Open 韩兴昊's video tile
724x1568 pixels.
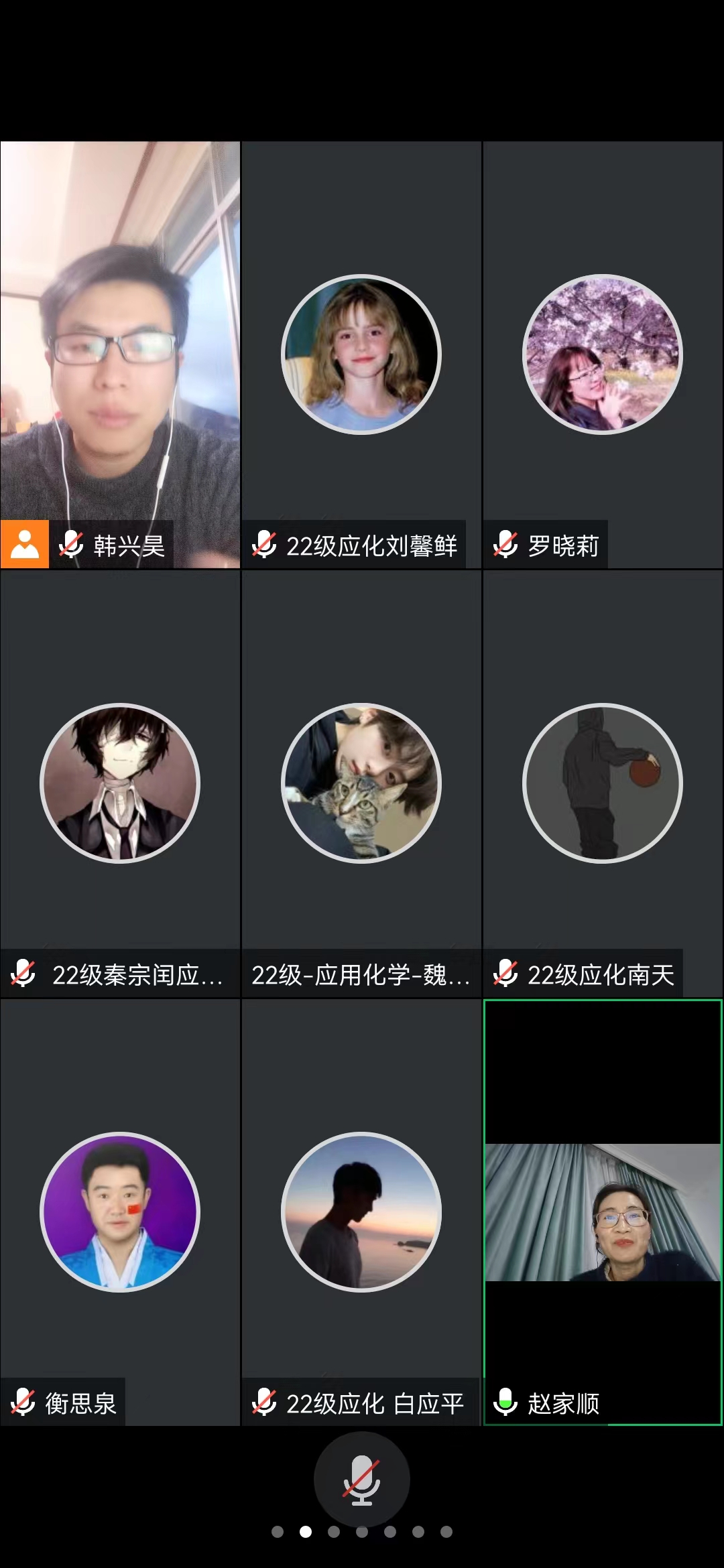point(120,354)
